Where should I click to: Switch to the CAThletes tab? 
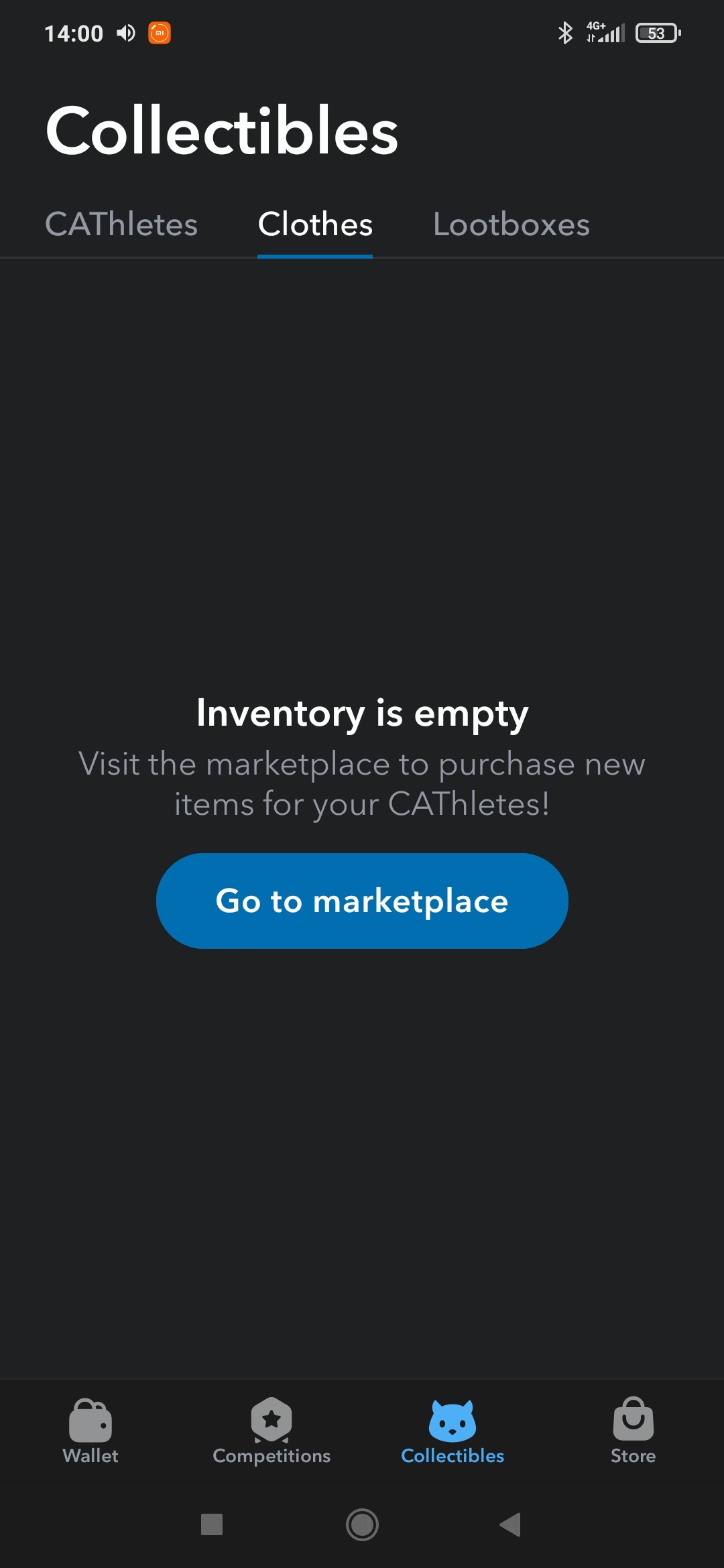click(121, 224)
